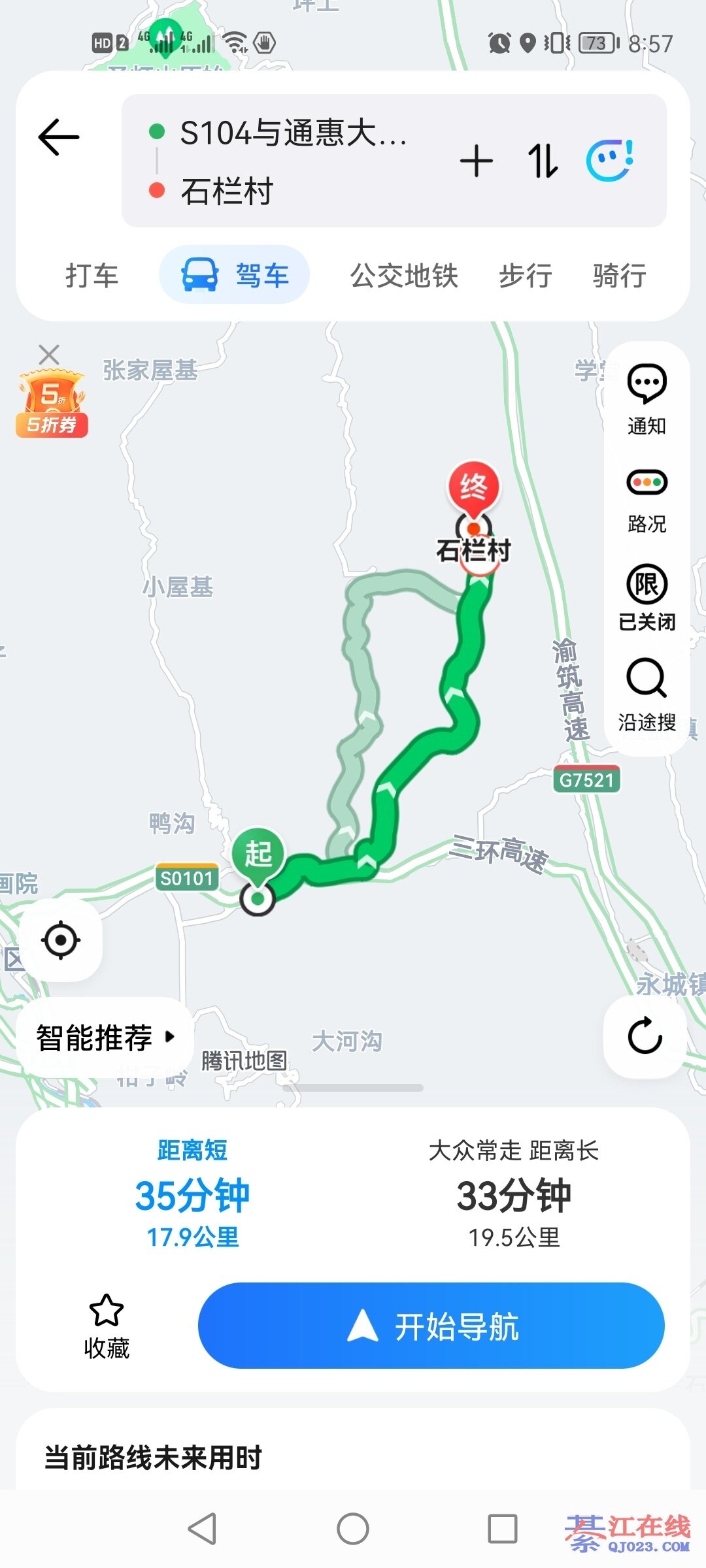706x1568 pixels.
Task: Choose the 大众常走 33分钟 route
Action: [x=514, y=1194]
